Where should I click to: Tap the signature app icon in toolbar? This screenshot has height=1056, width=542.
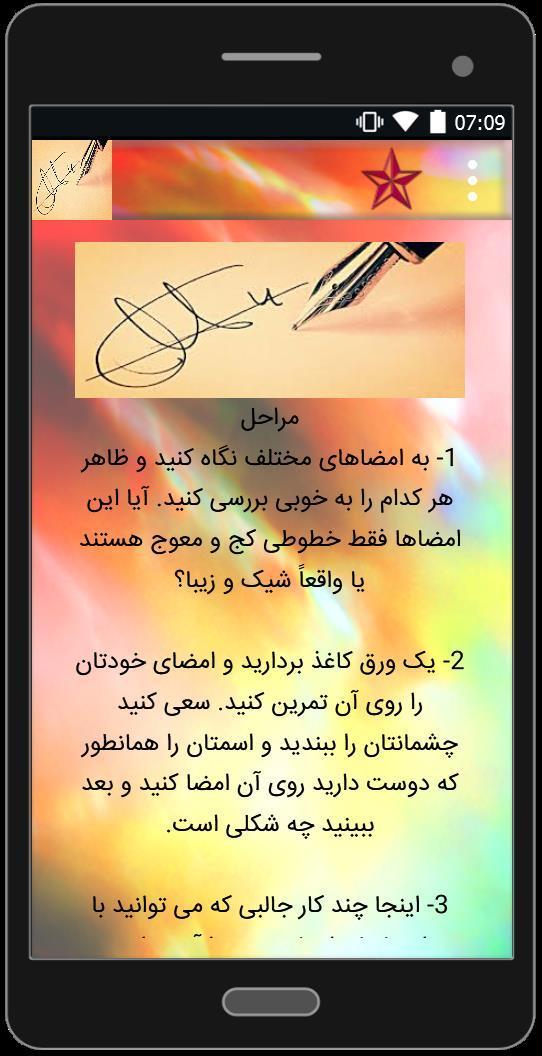[71, 180]
